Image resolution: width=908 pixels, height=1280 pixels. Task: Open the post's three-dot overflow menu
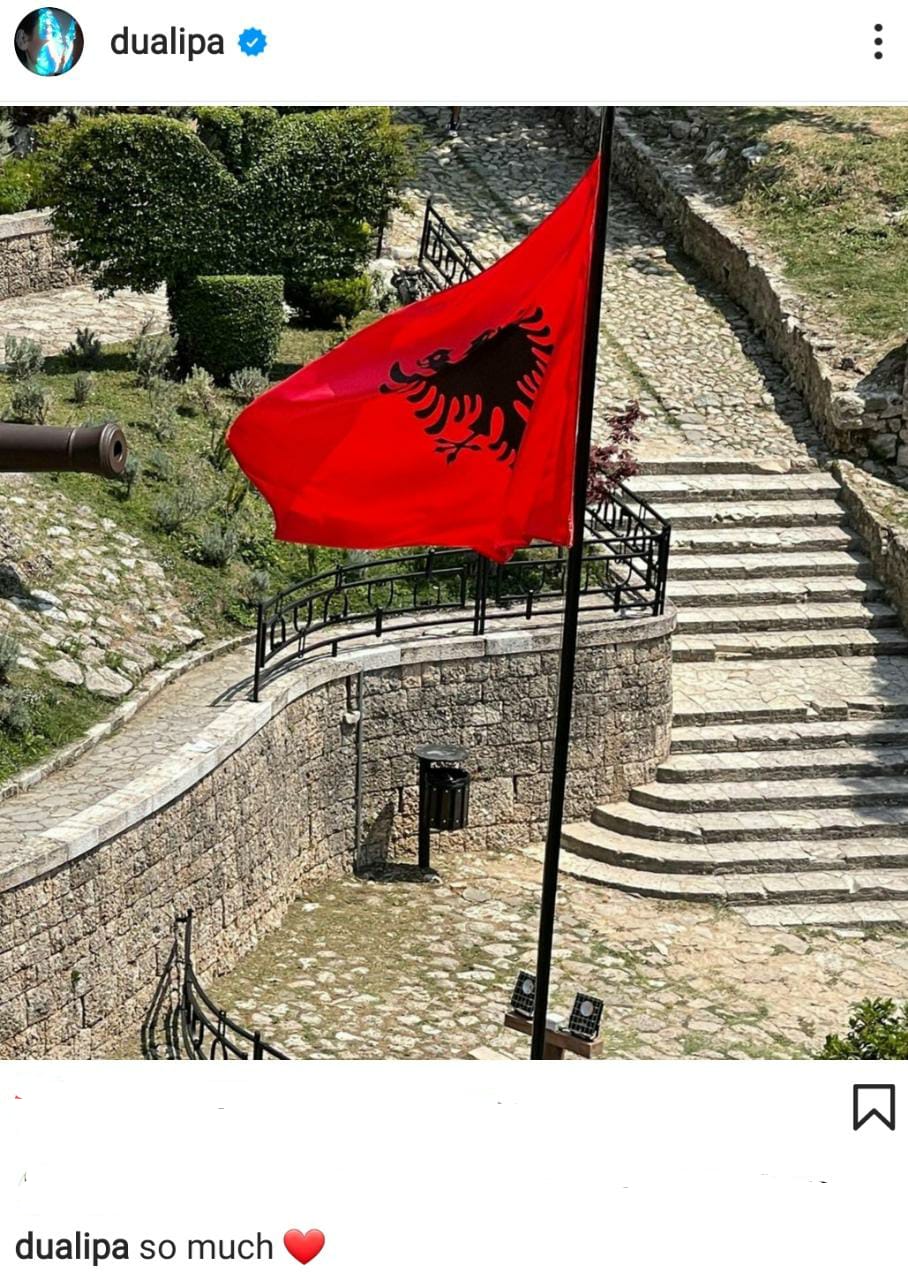[877, 42]
